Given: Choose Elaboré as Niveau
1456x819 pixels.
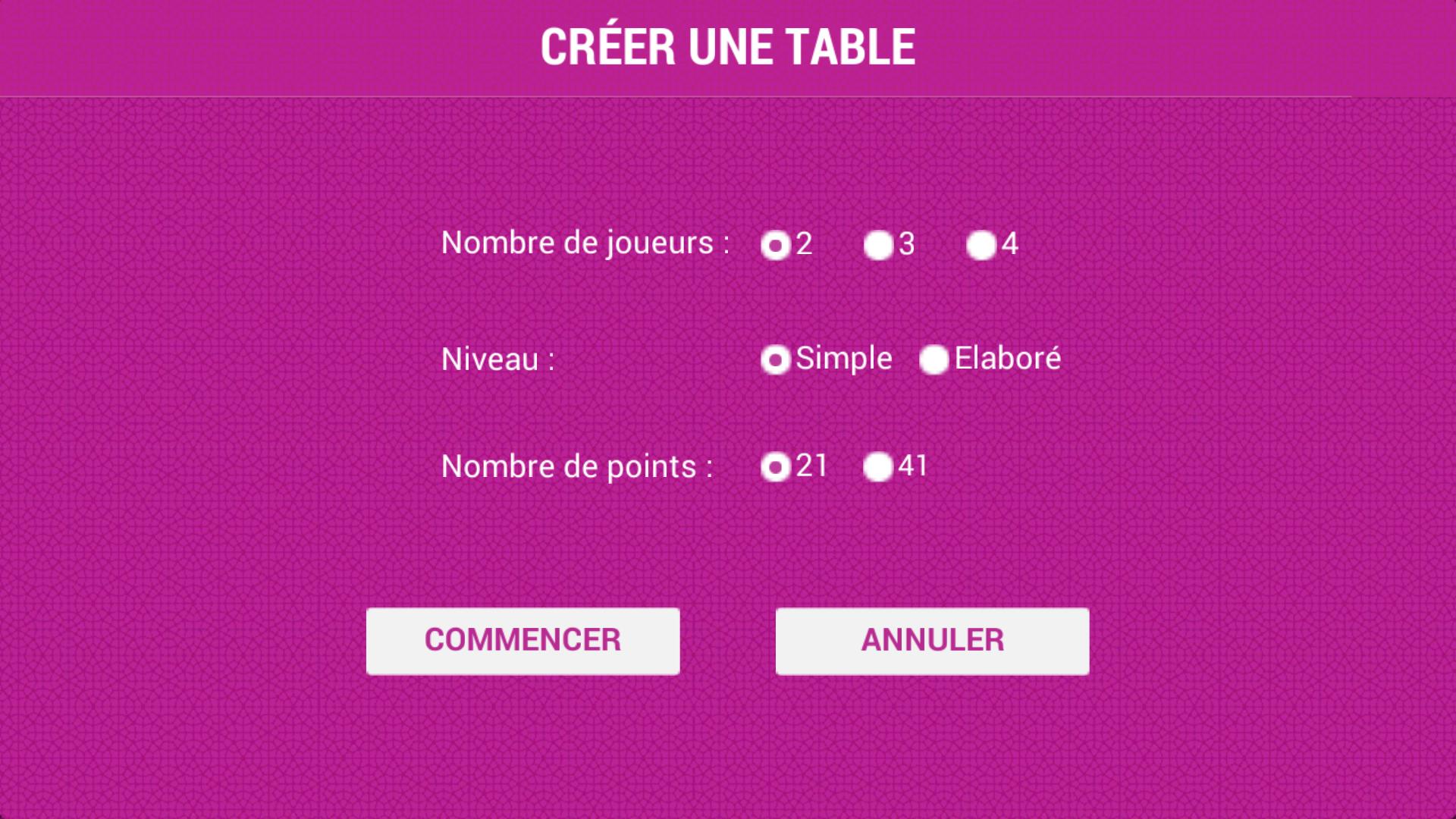Looking at the screenshot, I should pos(934,359).
